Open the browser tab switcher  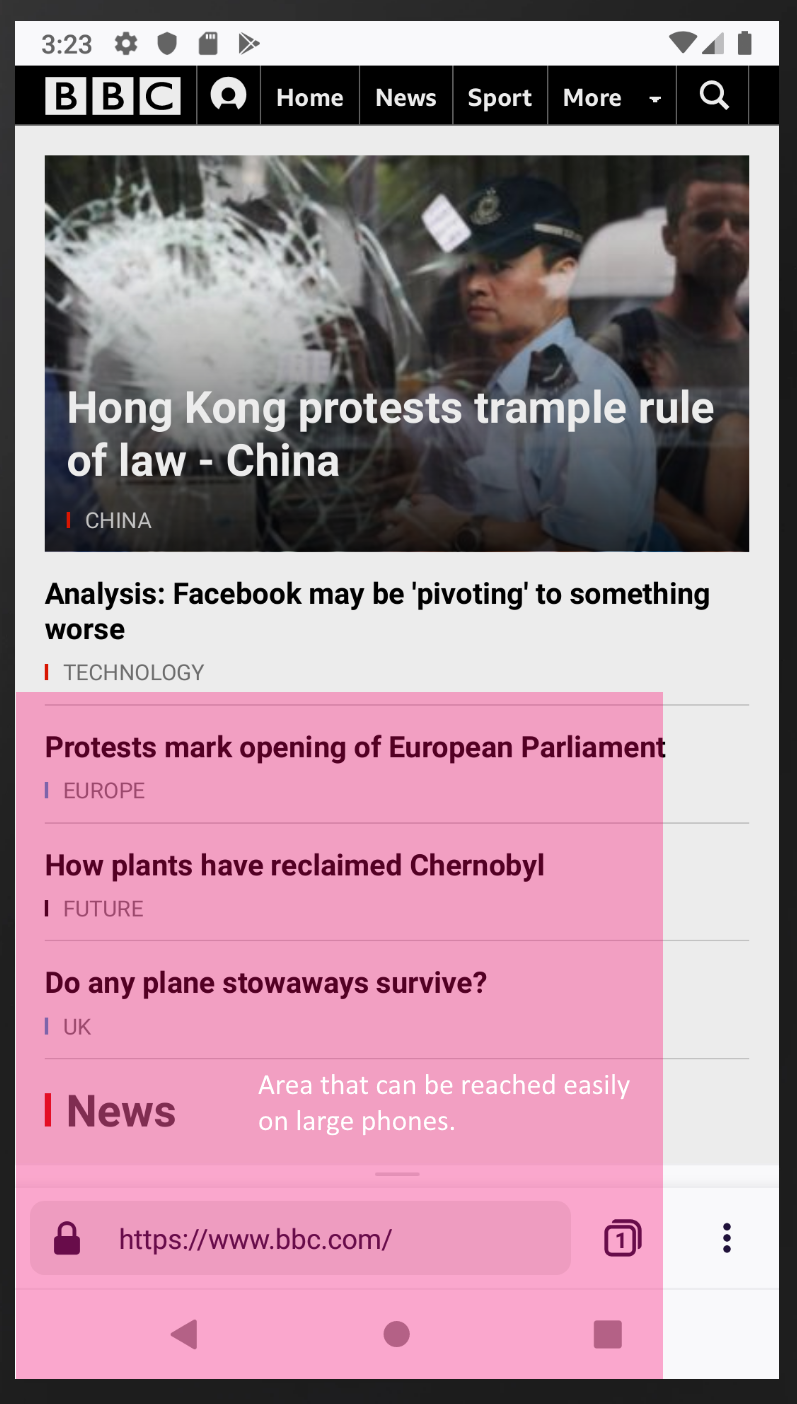point(622,1239)
